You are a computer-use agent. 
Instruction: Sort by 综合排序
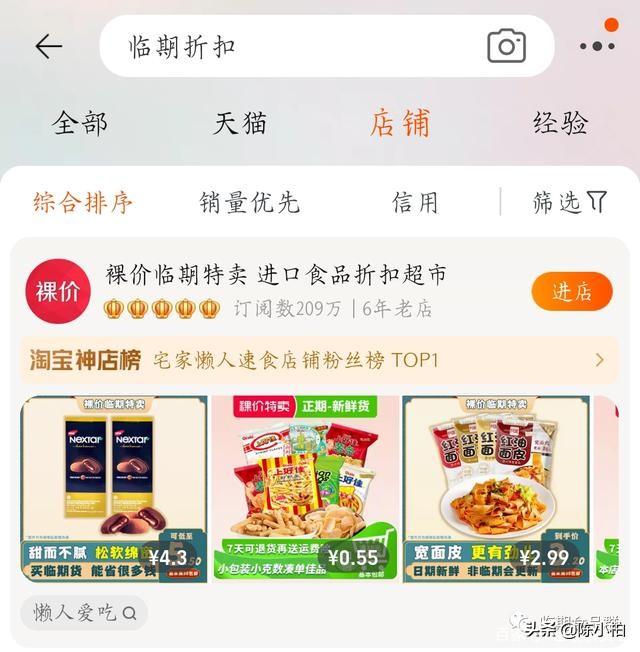point(83,202)
